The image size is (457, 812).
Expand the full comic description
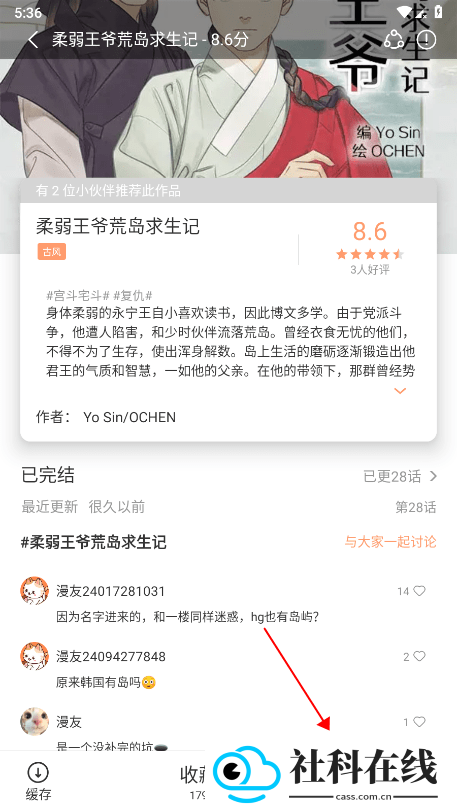pos(400,391)
